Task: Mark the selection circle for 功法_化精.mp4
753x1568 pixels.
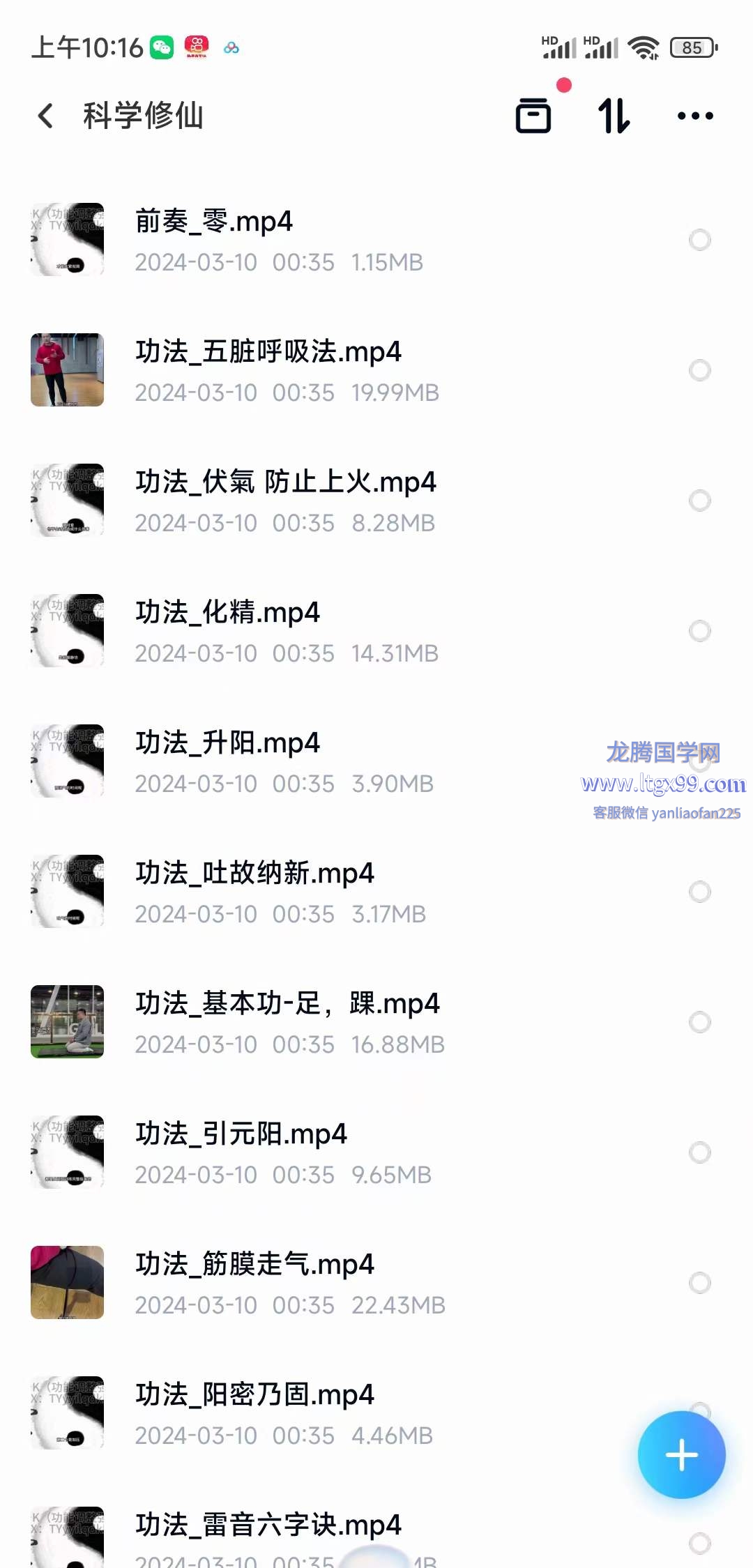Action: coord(699,631)
